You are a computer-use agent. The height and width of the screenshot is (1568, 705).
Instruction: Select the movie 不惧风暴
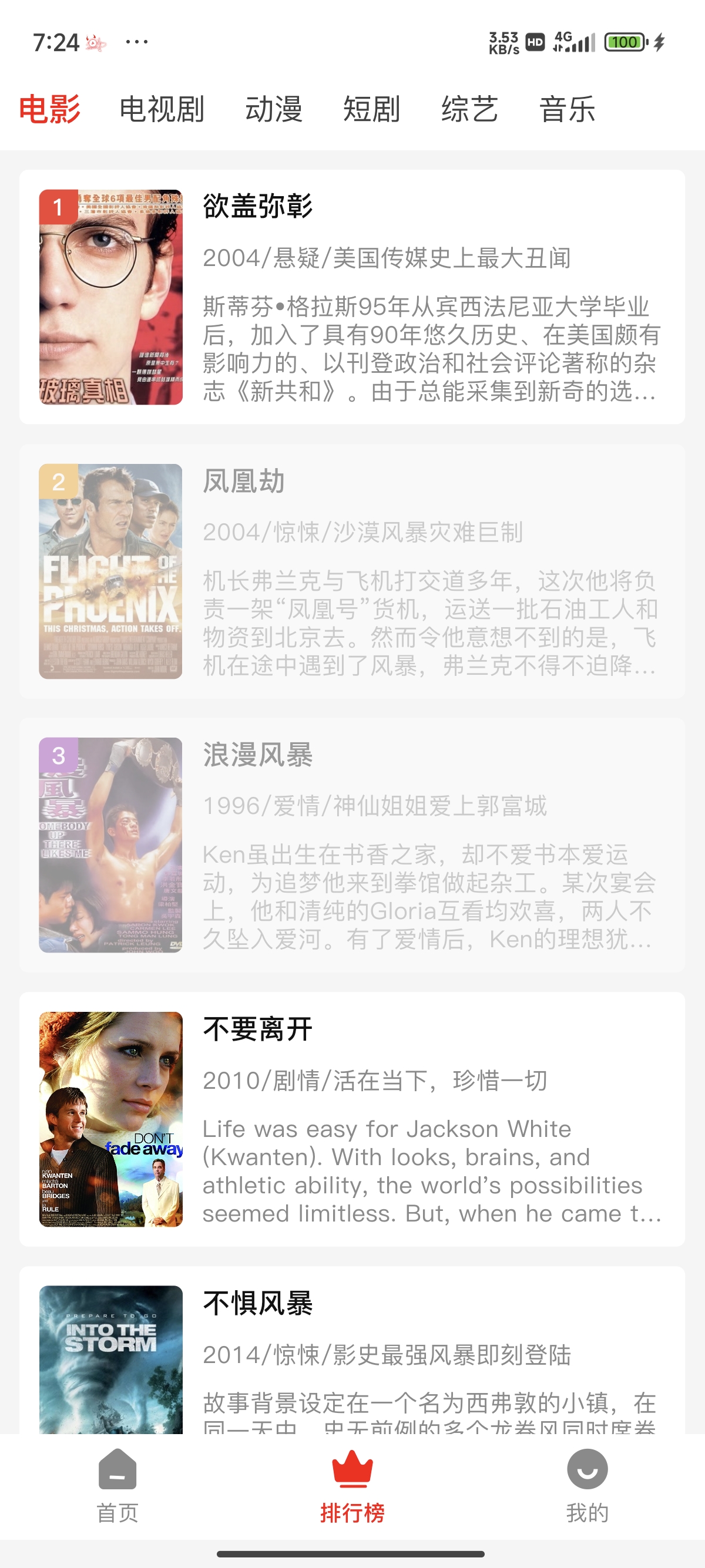[352, 1357]
